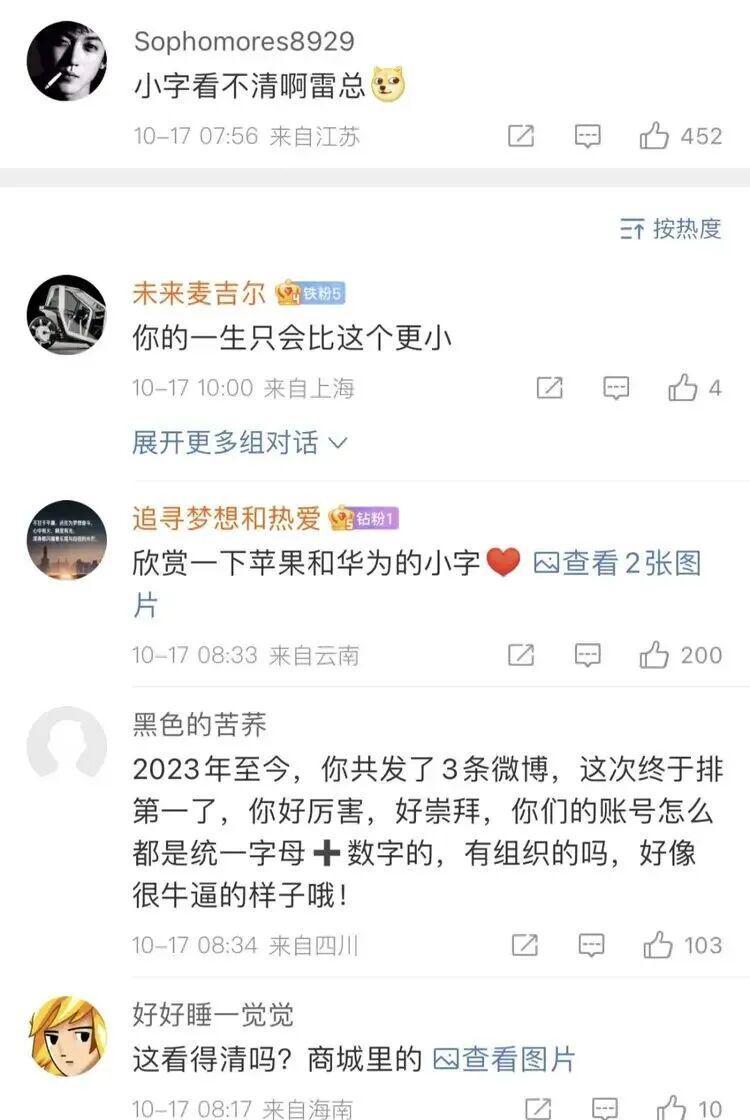Reply to 黑色的苦荞's comment
This screenshot has width=750, height=1120.
point(592,944)
